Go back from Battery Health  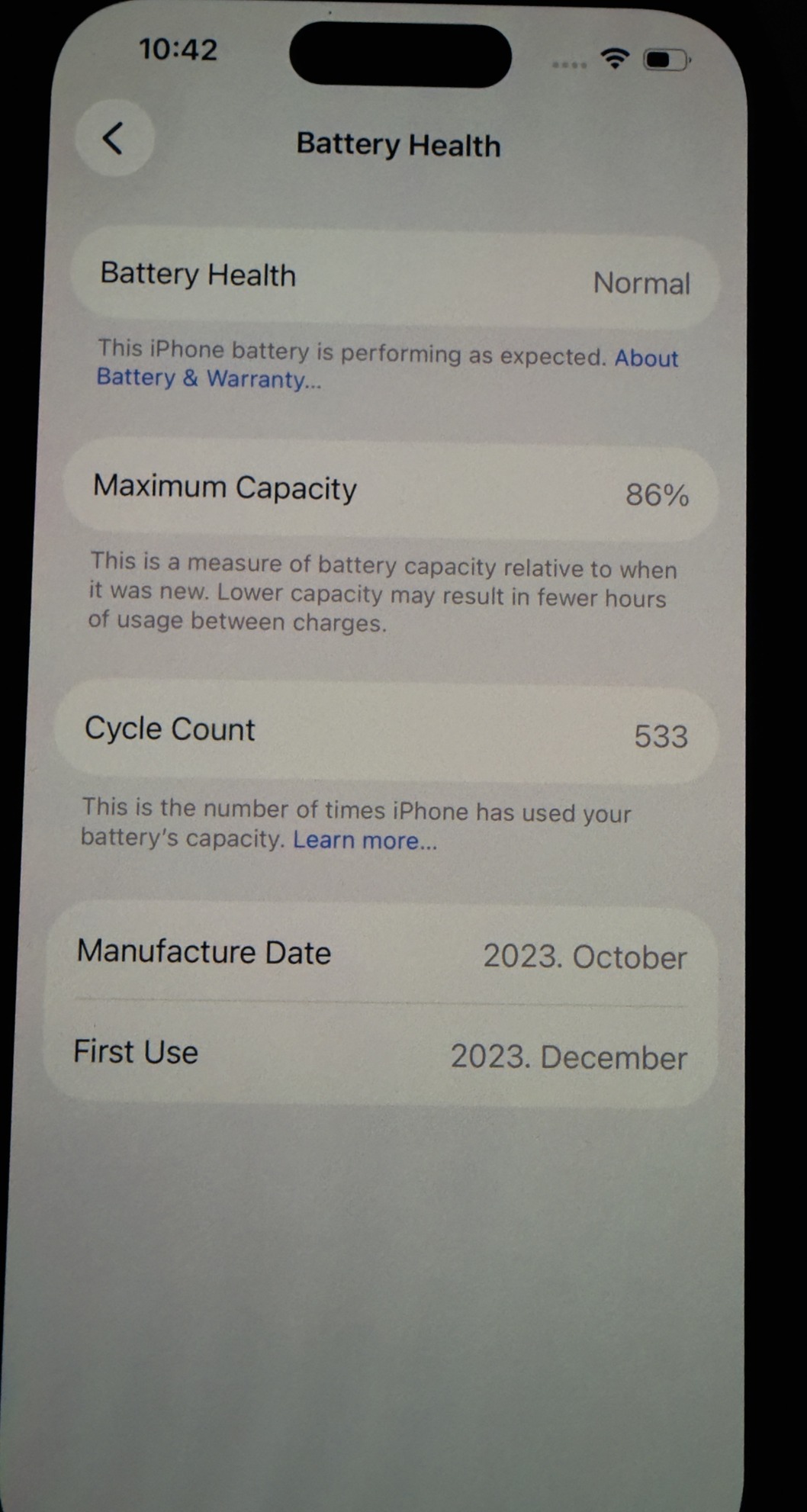coord(114,139)
